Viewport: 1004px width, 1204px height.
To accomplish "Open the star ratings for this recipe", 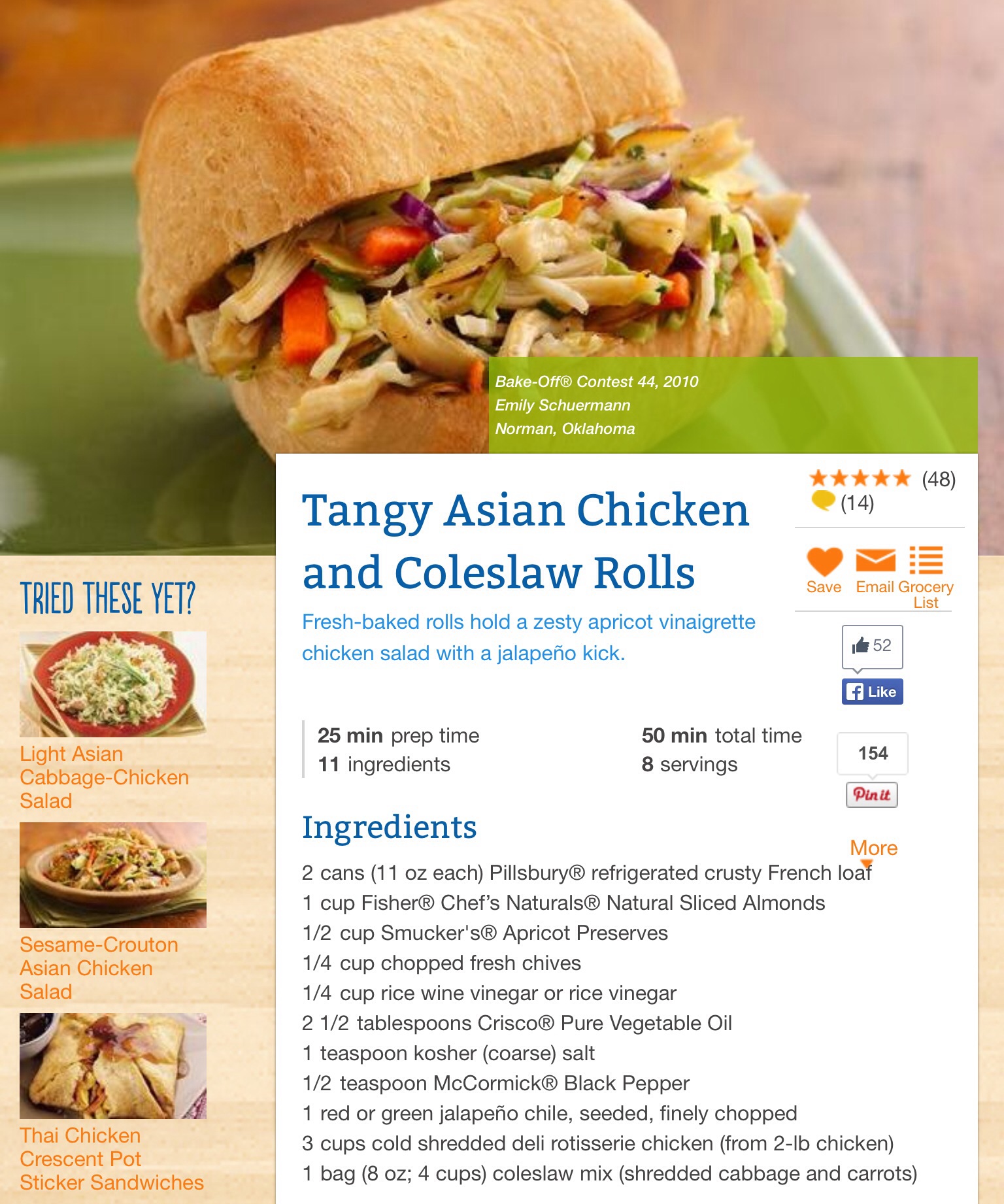I will point(860,478).
